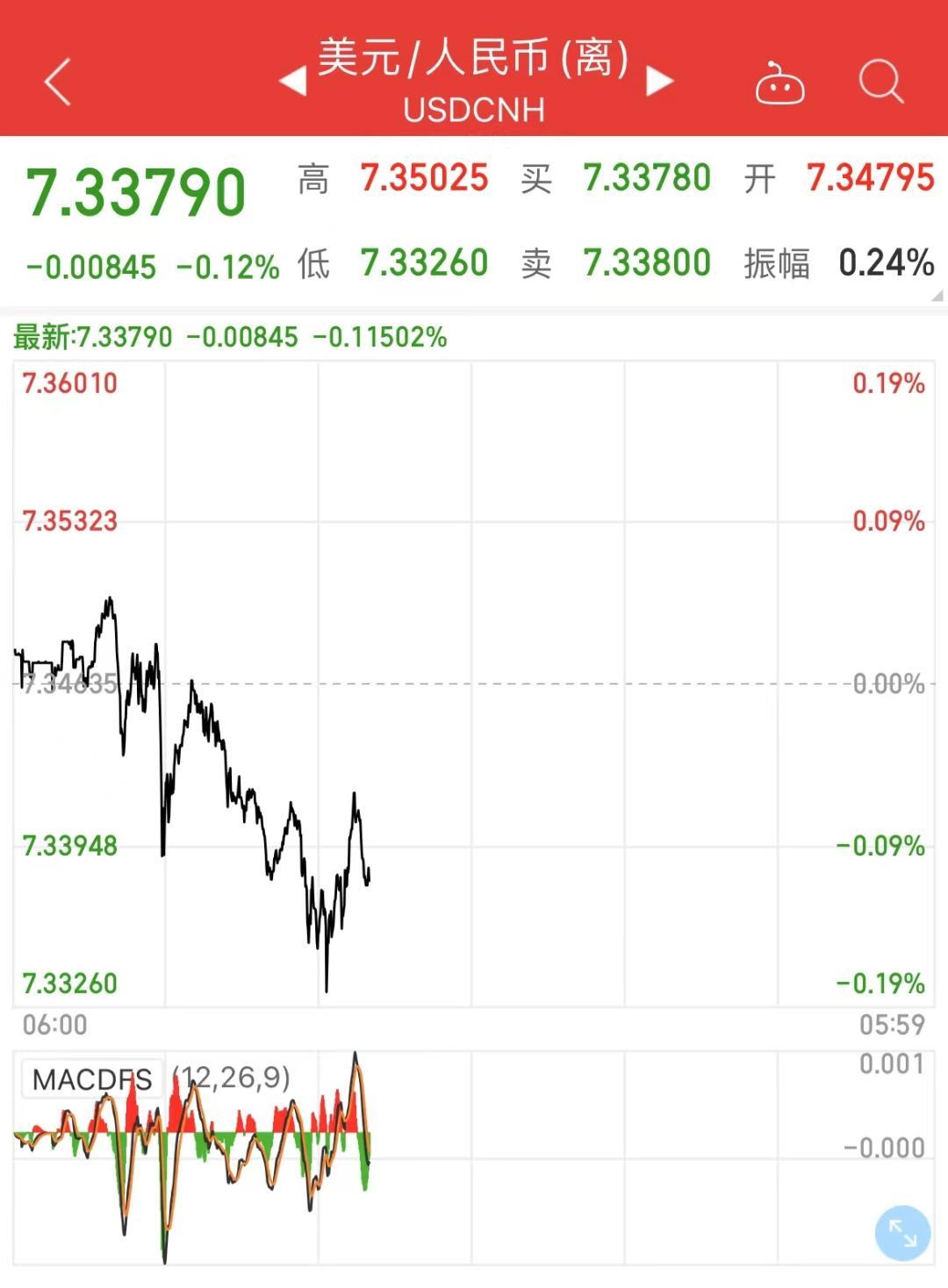The width and height of the screenshot is (948, 1288).
Task: Go back using the back arrow icon
Action: (x=55, y=81)
